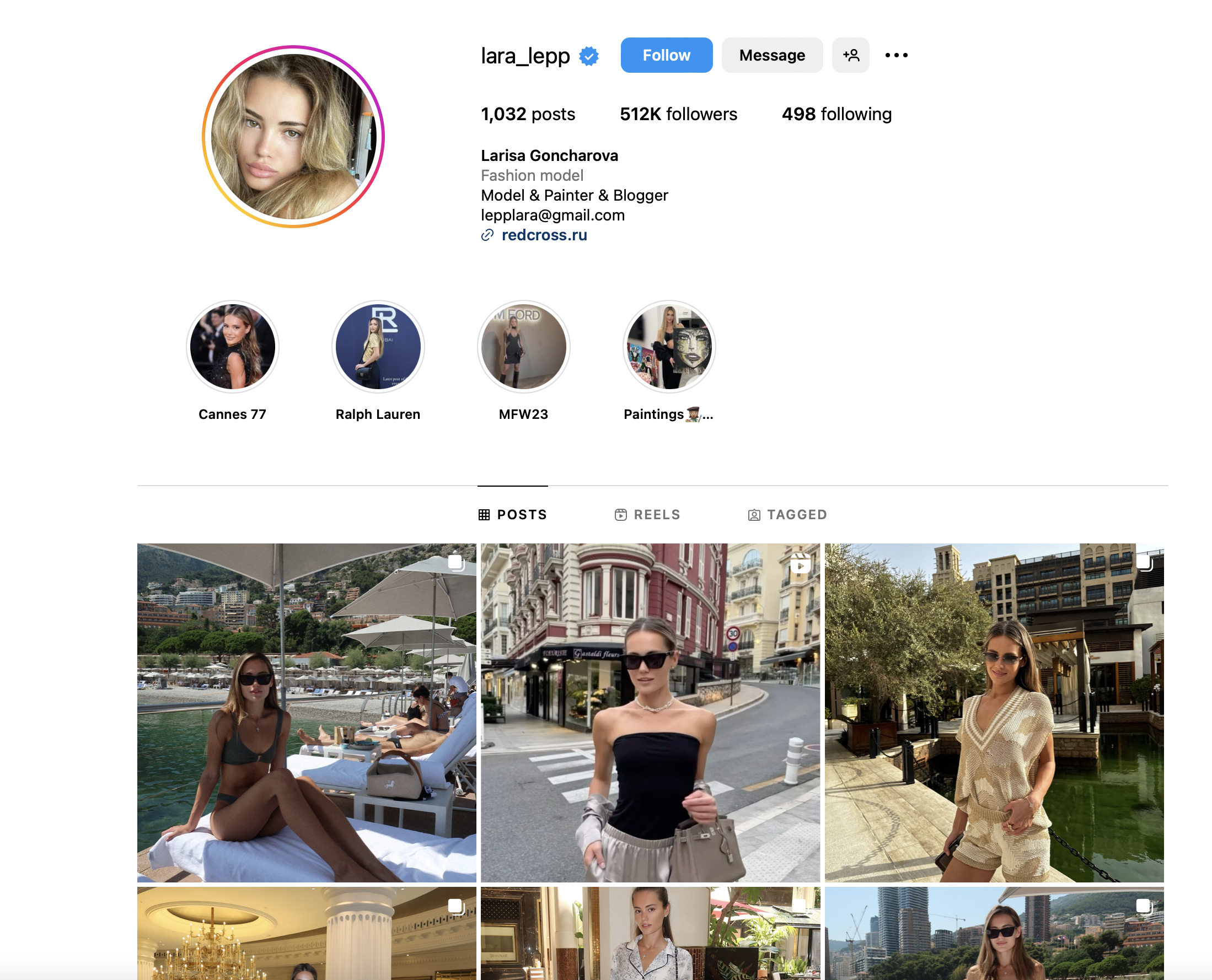Screen dimensions: 1212x980
Task: Open the 512K followers list
Action: (678, 114)
